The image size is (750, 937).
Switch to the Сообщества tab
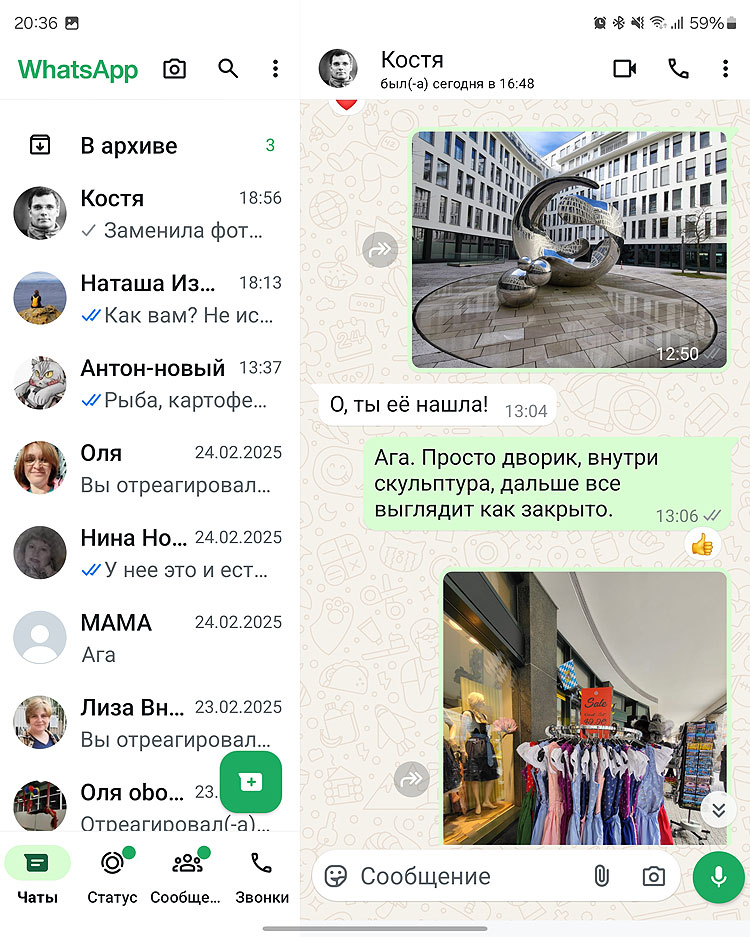pyautogui.click(x=186, y=877)
